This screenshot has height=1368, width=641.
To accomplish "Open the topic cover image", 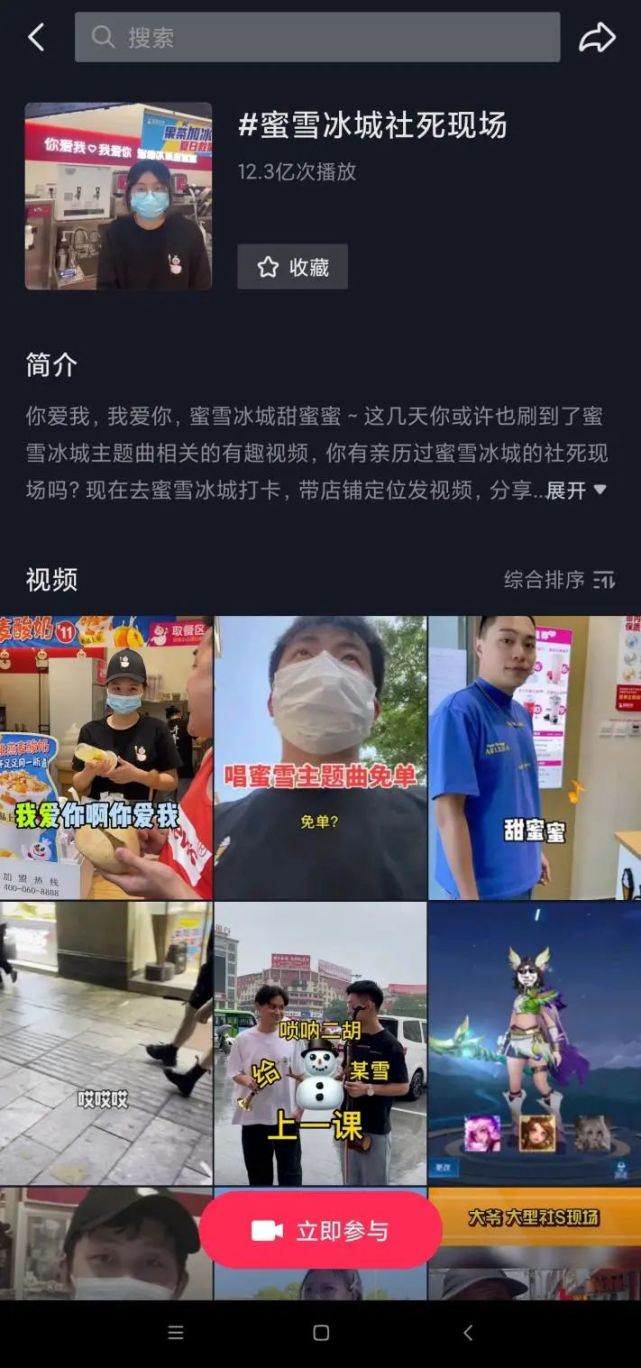I will tap(118, 196).
